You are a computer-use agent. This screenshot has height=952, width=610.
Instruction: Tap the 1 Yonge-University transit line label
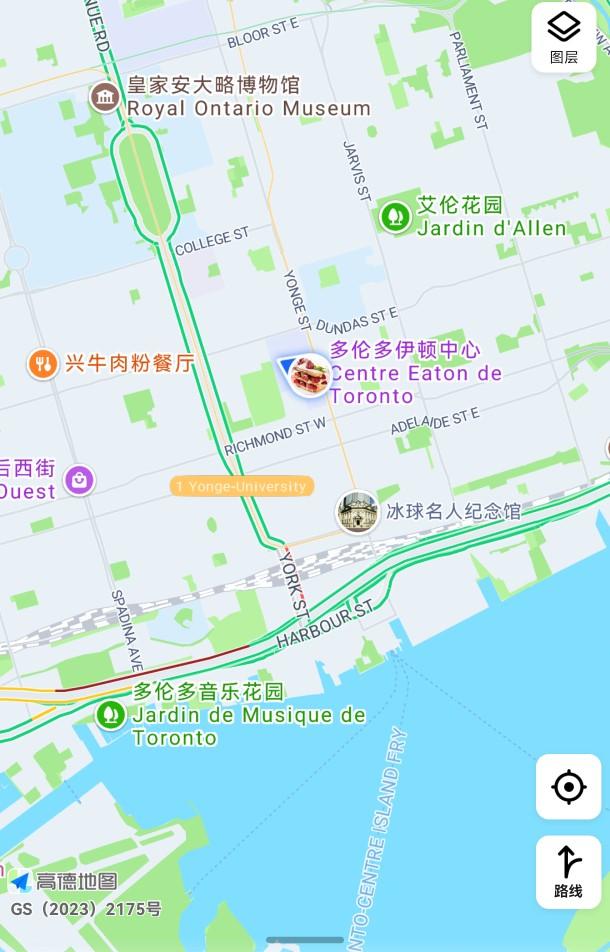[241, 487]
